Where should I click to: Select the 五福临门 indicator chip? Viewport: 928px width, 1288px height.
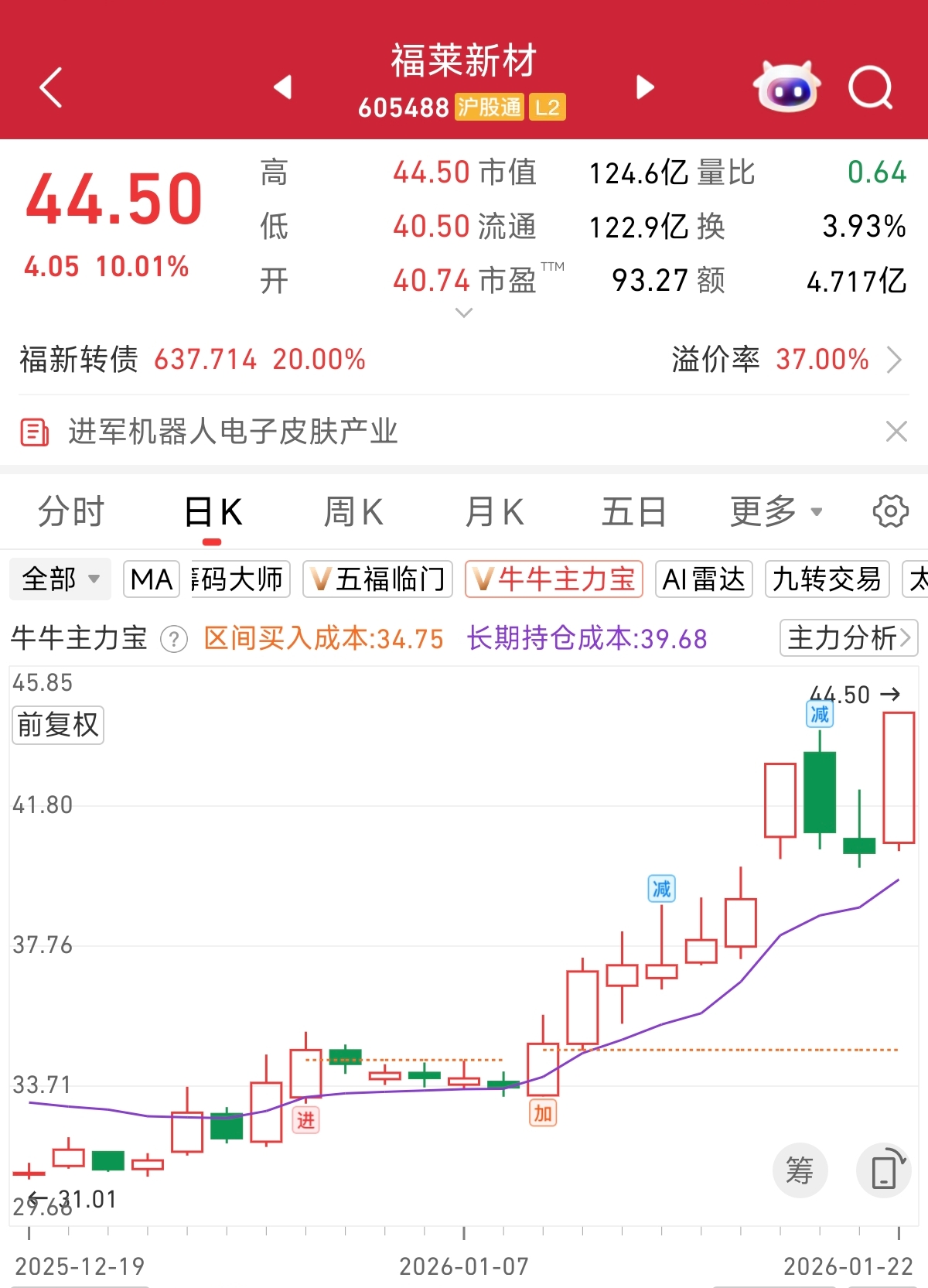(x=378, y=579)
